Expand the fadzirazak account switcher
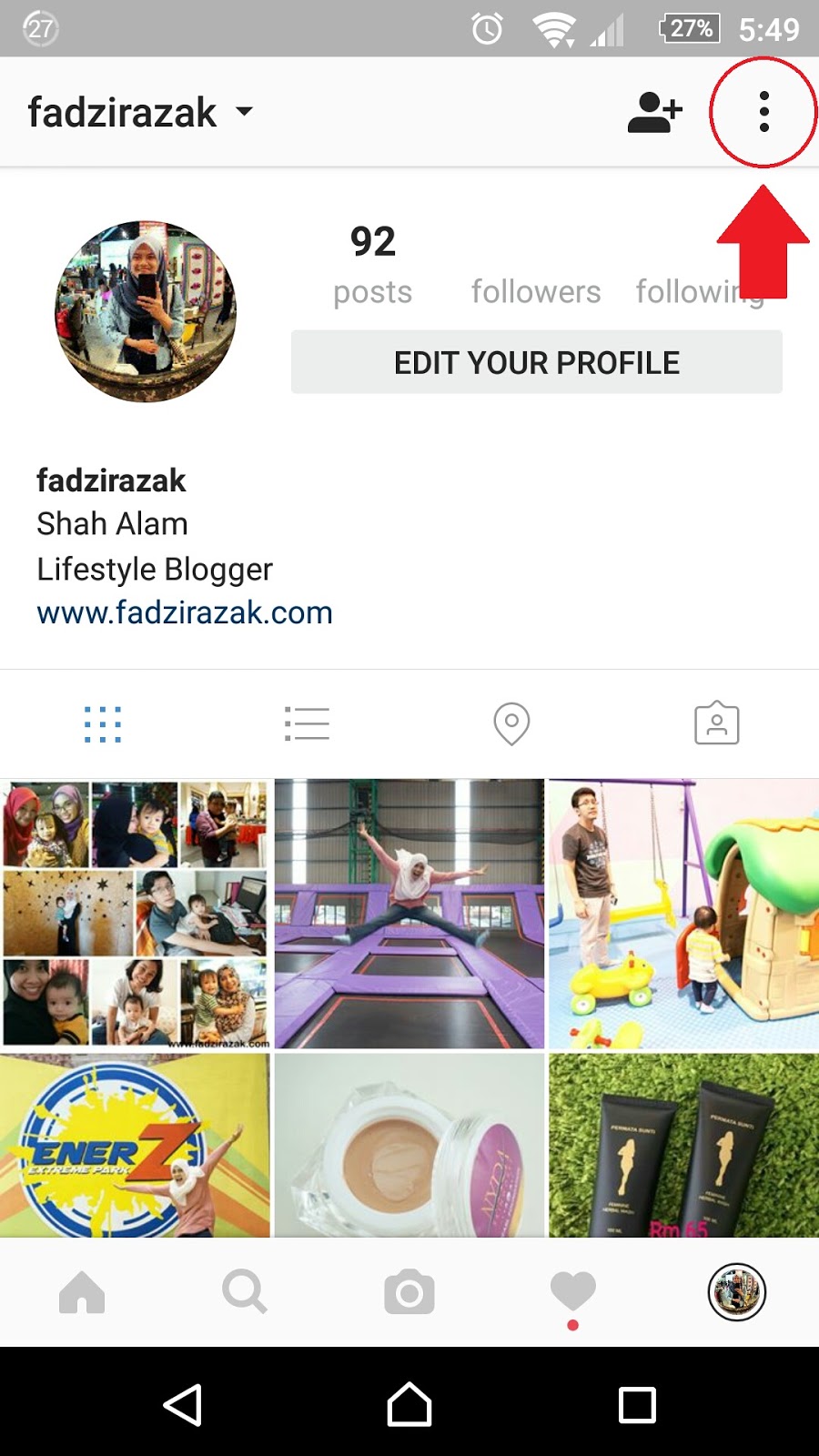Screen dimensions: 819x1456 (140, 113)
